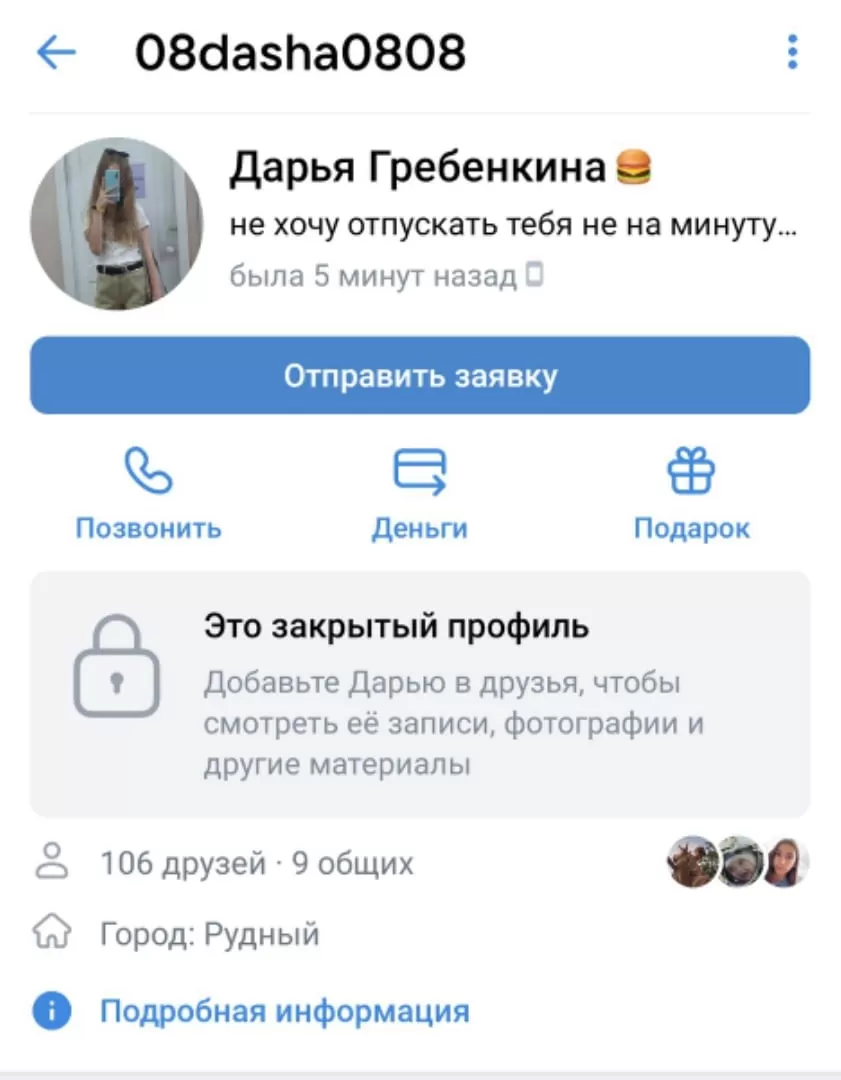Send a gift via Подарок
The height and width of the screenshot is (1080, 841).
coord(691,493)
